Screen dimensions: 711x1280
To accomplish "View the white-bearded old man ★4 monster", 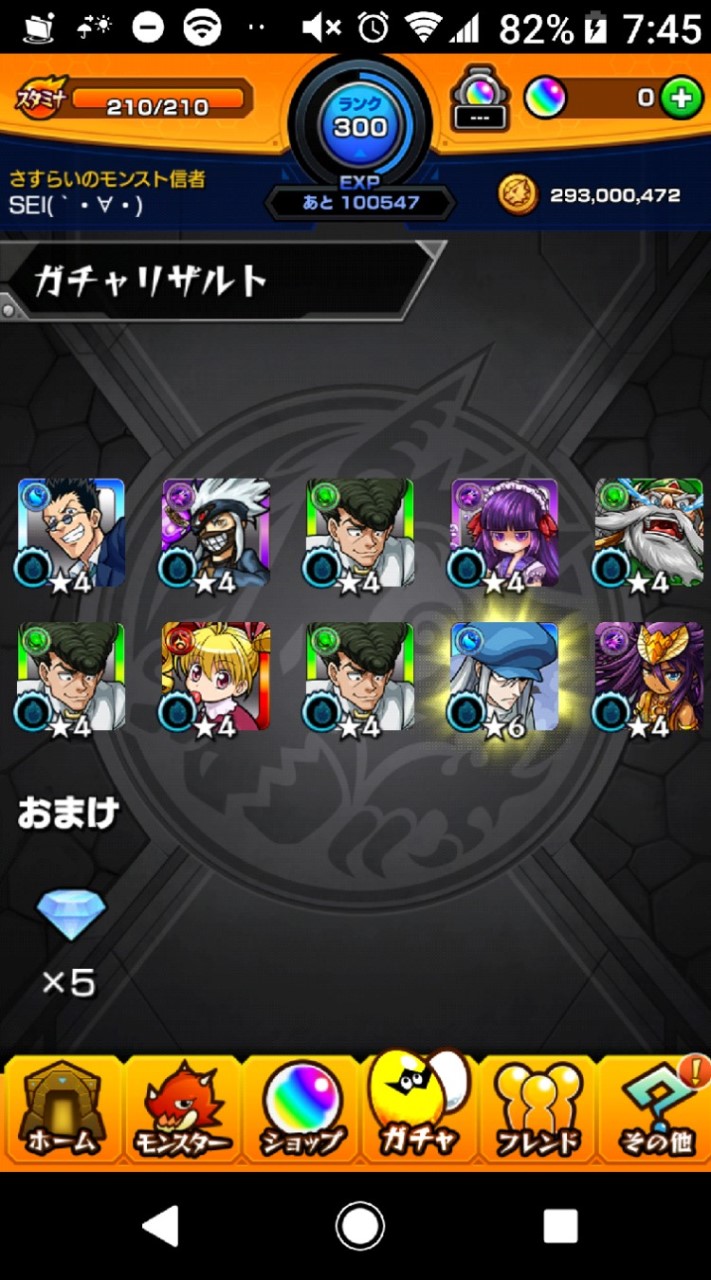I will pyautogui.click(x=648, y=533).
